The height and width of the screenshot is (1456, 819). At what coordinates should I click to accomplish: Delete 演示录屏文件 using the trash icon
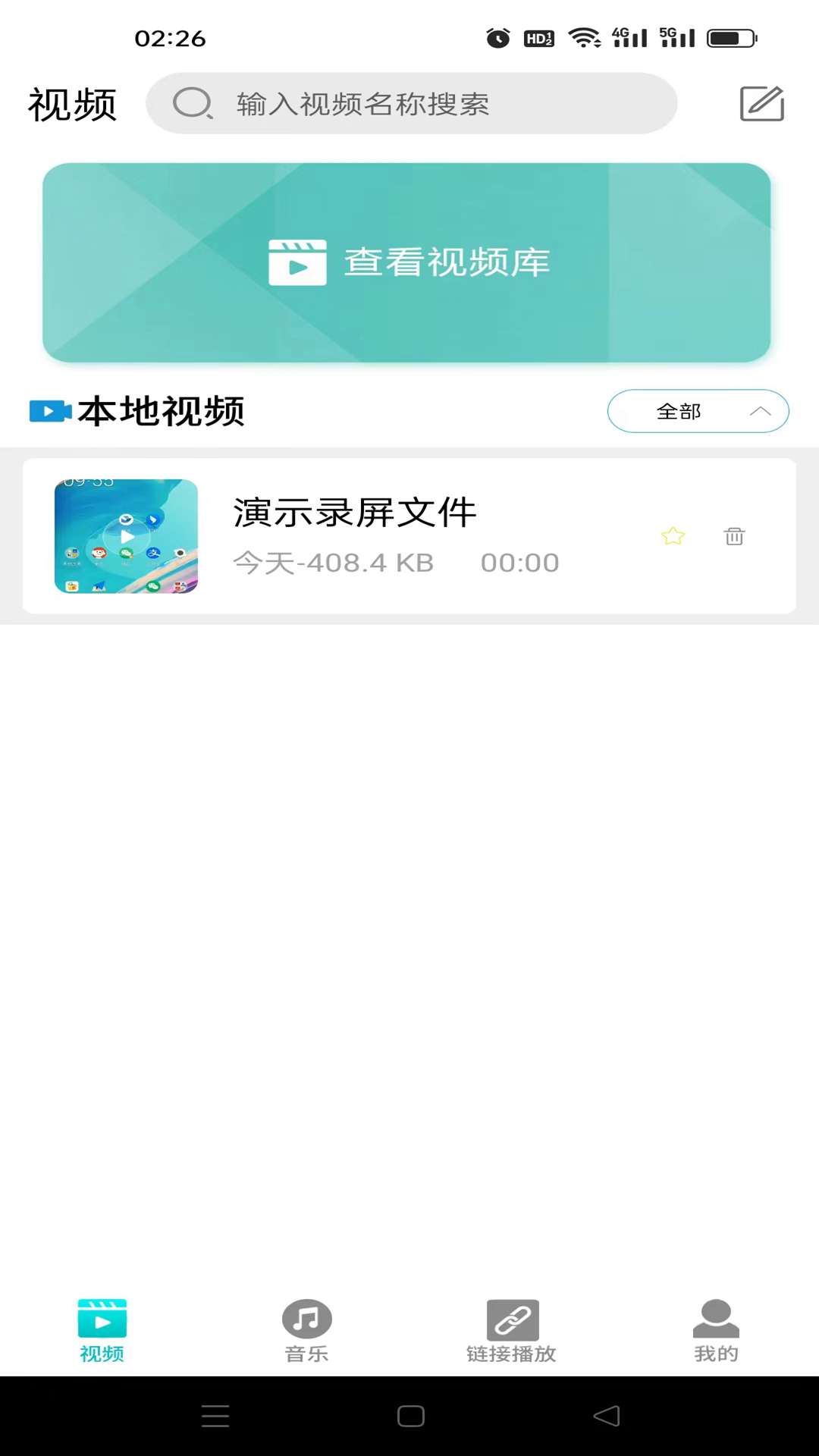[x=733, y=536]
